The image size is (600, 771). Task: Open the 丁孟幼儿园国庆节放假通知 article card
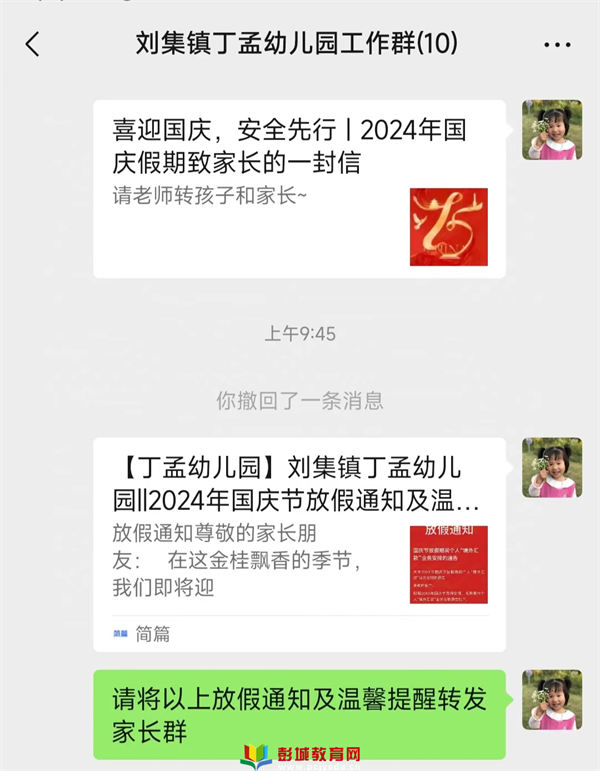pos(299,540)
